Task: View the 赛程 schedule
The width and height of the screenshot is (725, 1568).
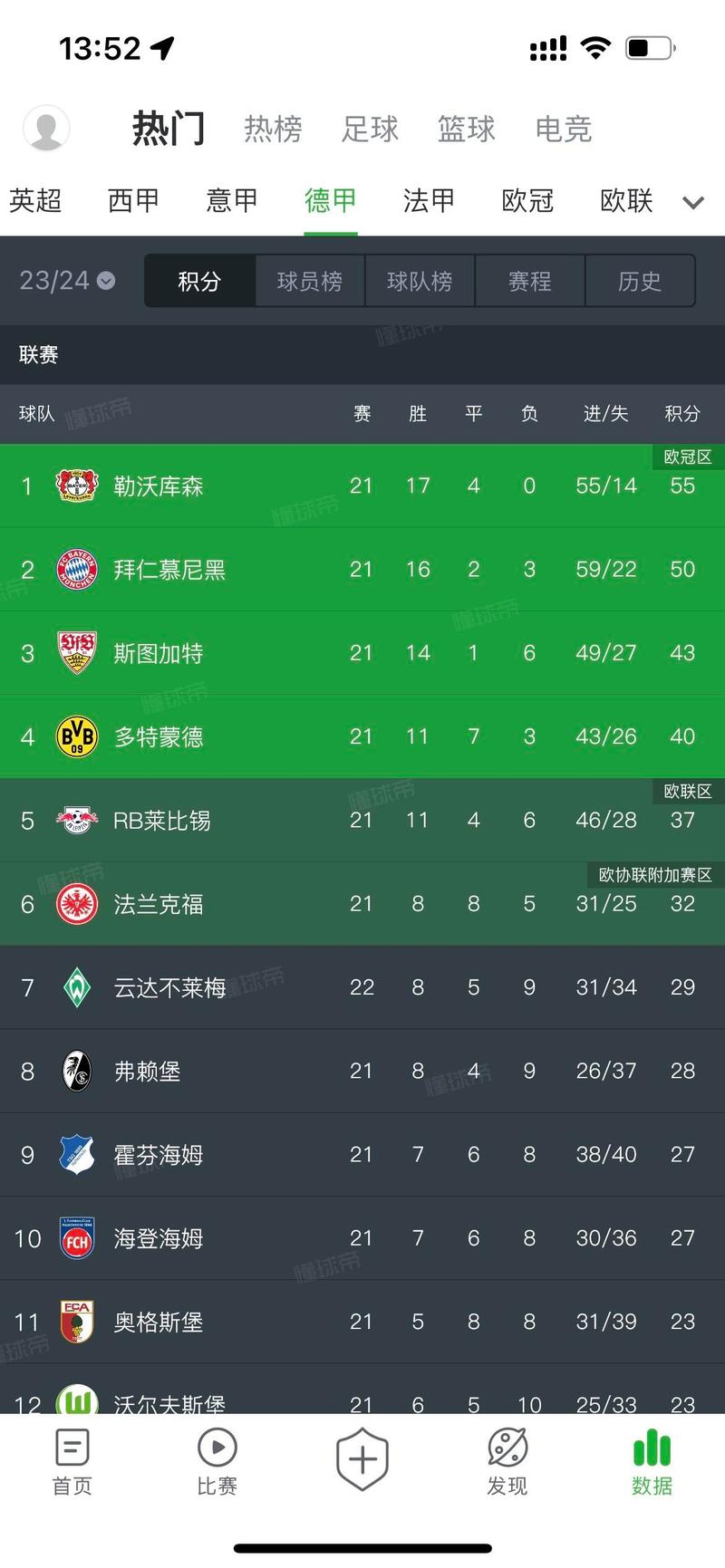Action: tap(530, 281)
